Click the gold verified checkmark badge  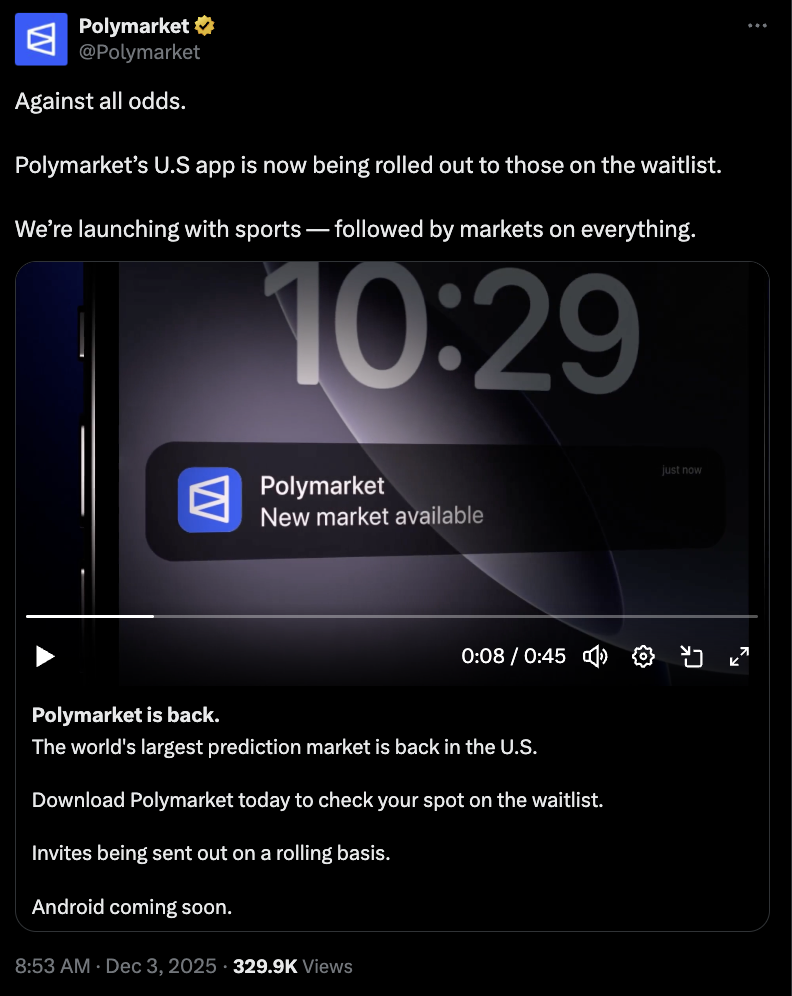tap(204, 25)
